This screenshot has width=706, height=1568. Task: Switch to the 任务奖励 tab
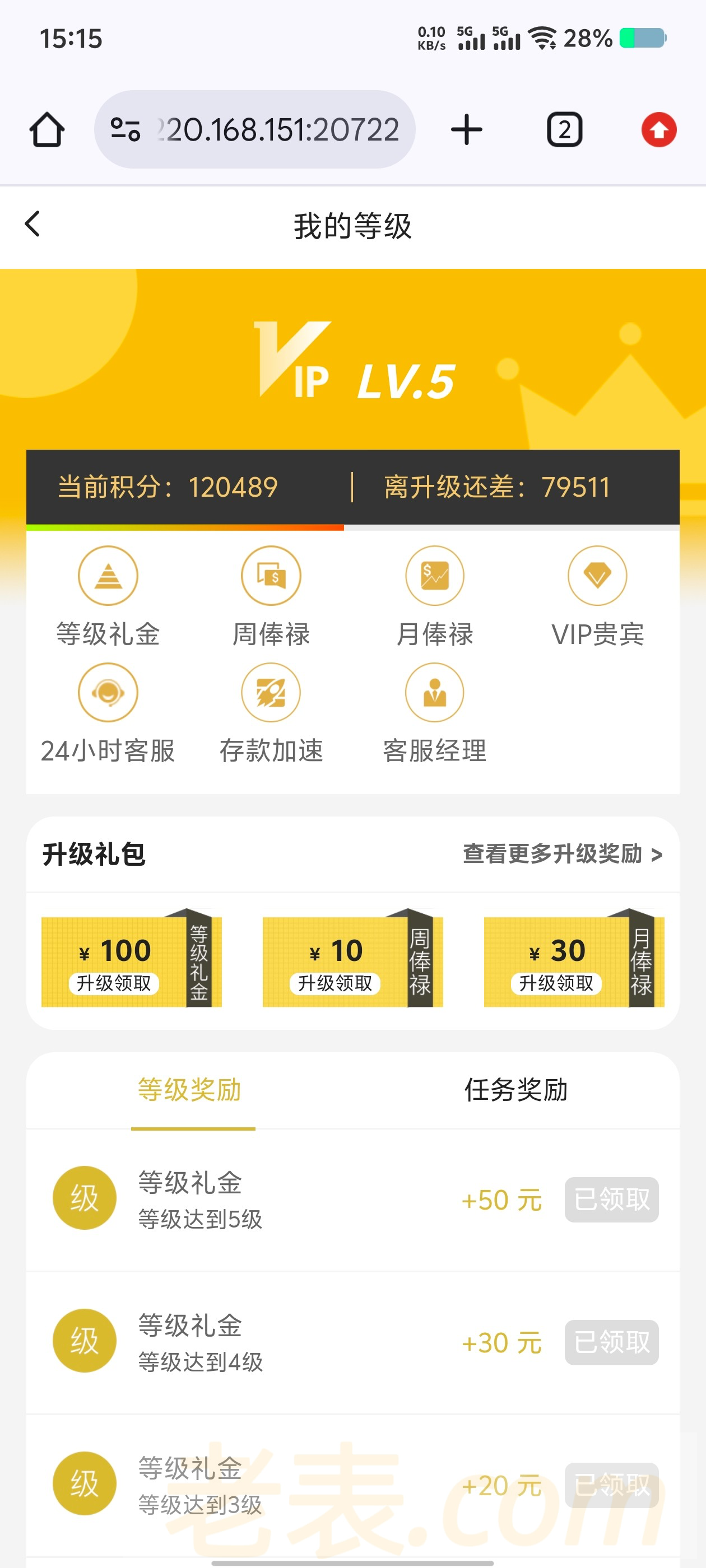coord(516,1090)
